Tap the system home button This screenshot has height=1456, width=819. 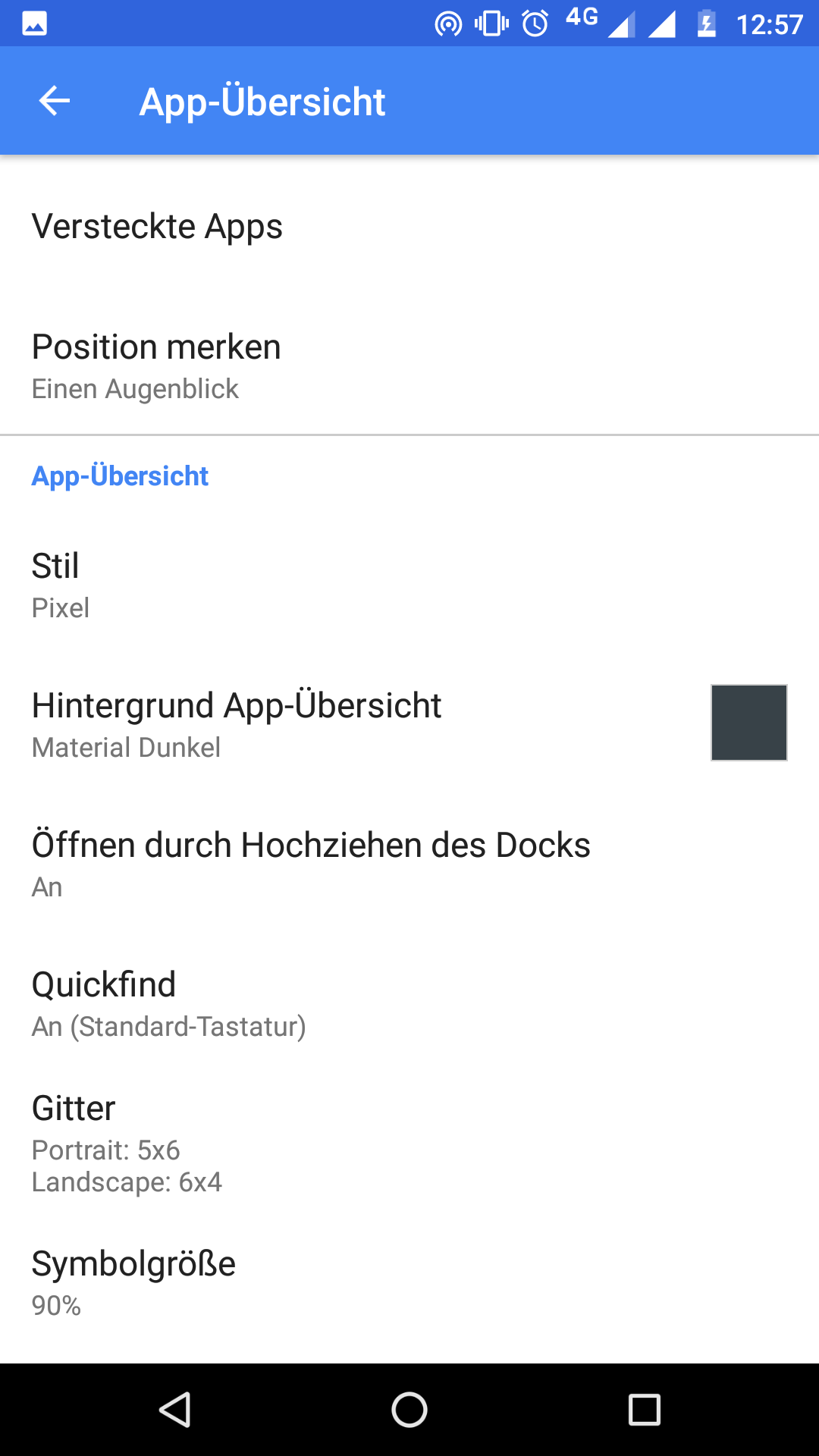[x=409, y=1410]
